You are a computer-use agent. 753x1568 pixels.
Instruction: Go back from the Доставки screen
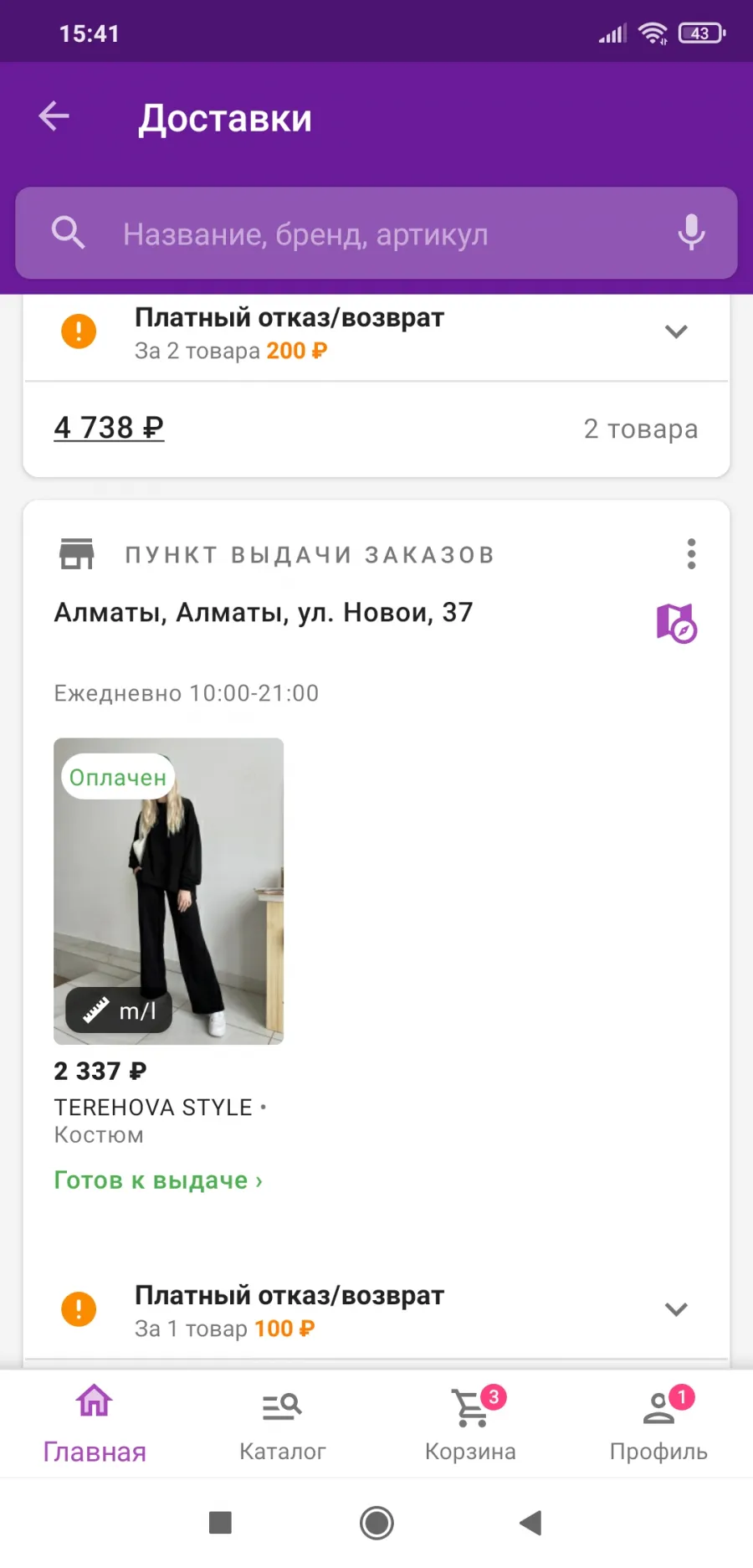tap(54, 116)
